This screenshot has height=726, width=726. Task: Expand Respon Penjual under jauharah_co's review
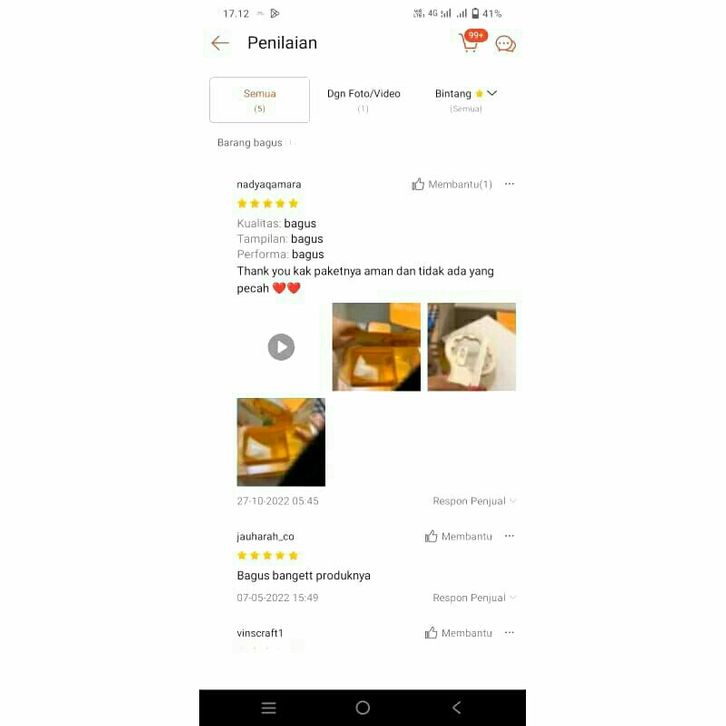[x=474, y=598]
